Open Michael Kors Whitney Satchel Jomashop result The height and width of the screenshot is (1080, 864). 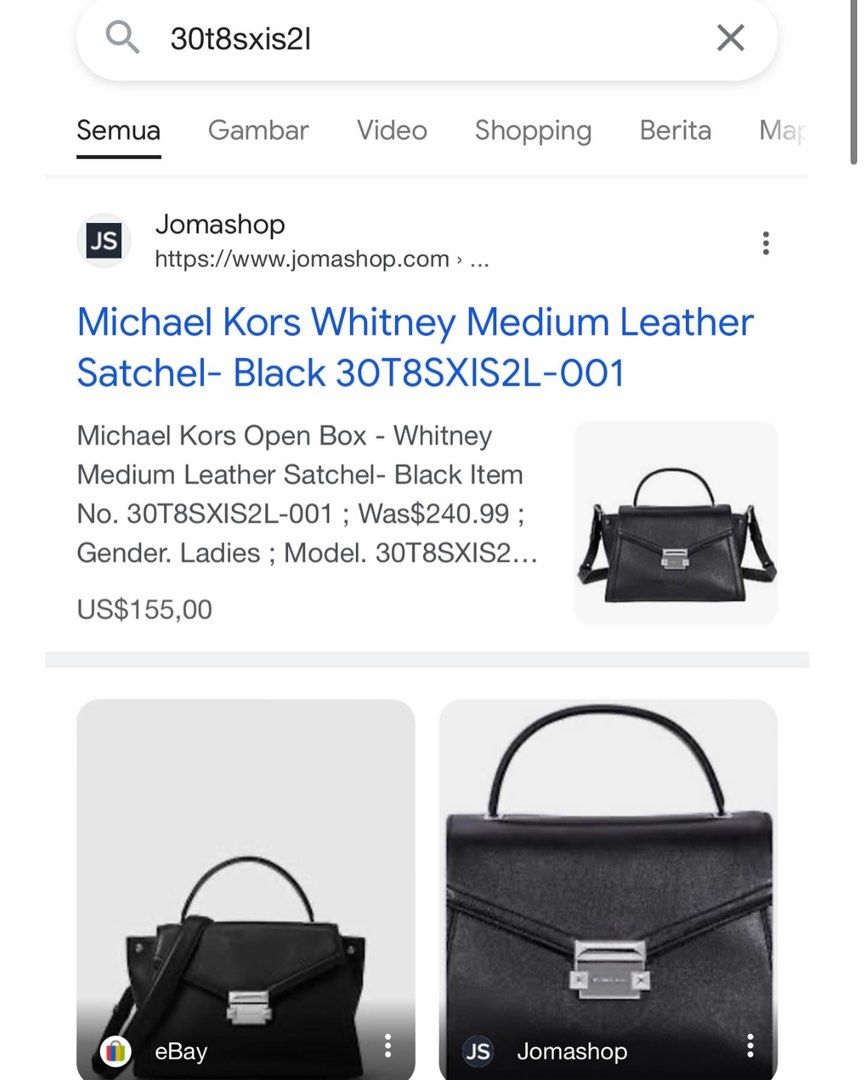point(415,347)
